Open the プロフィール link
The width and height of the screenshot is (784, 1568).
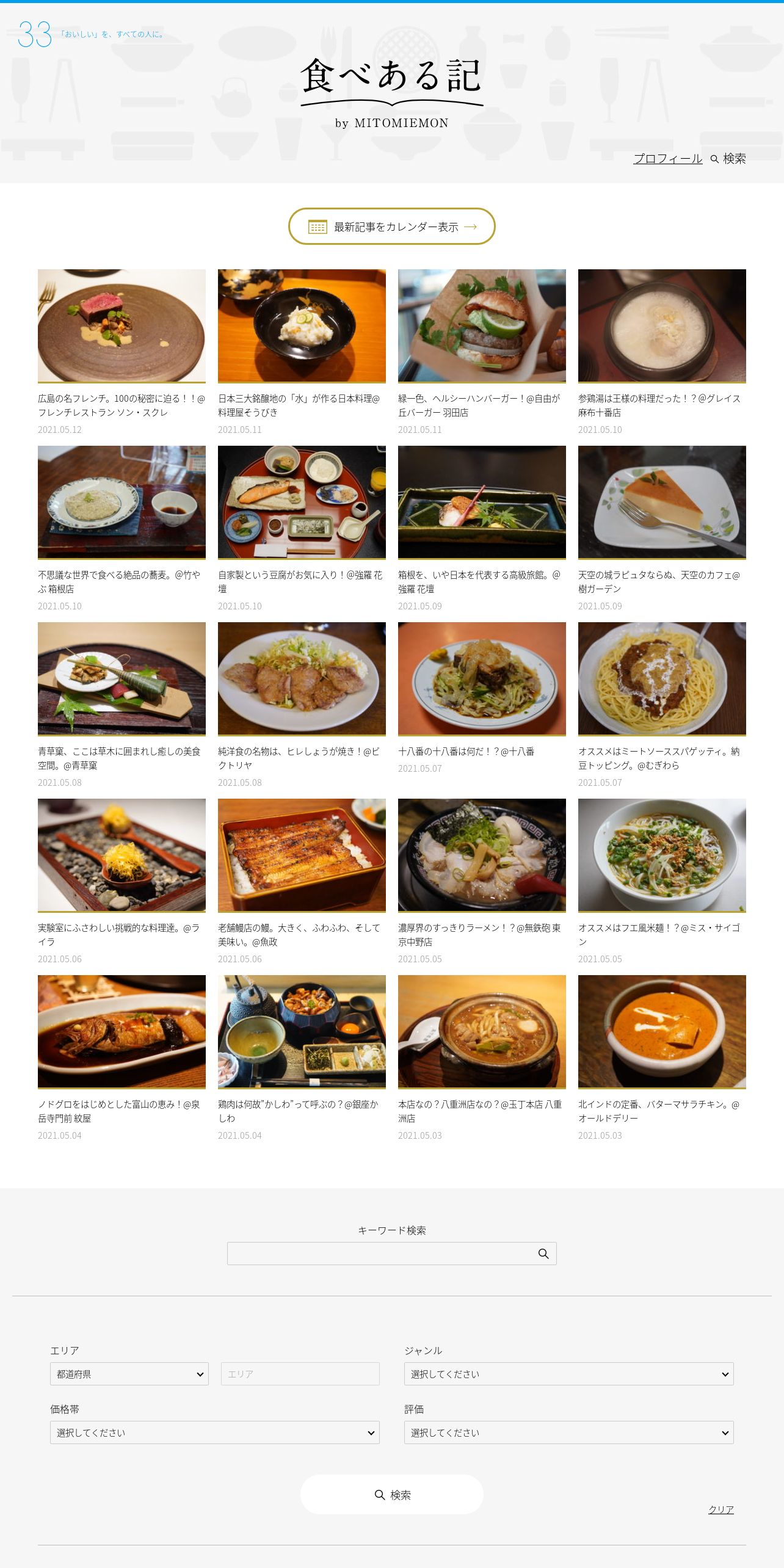point(667,159)
